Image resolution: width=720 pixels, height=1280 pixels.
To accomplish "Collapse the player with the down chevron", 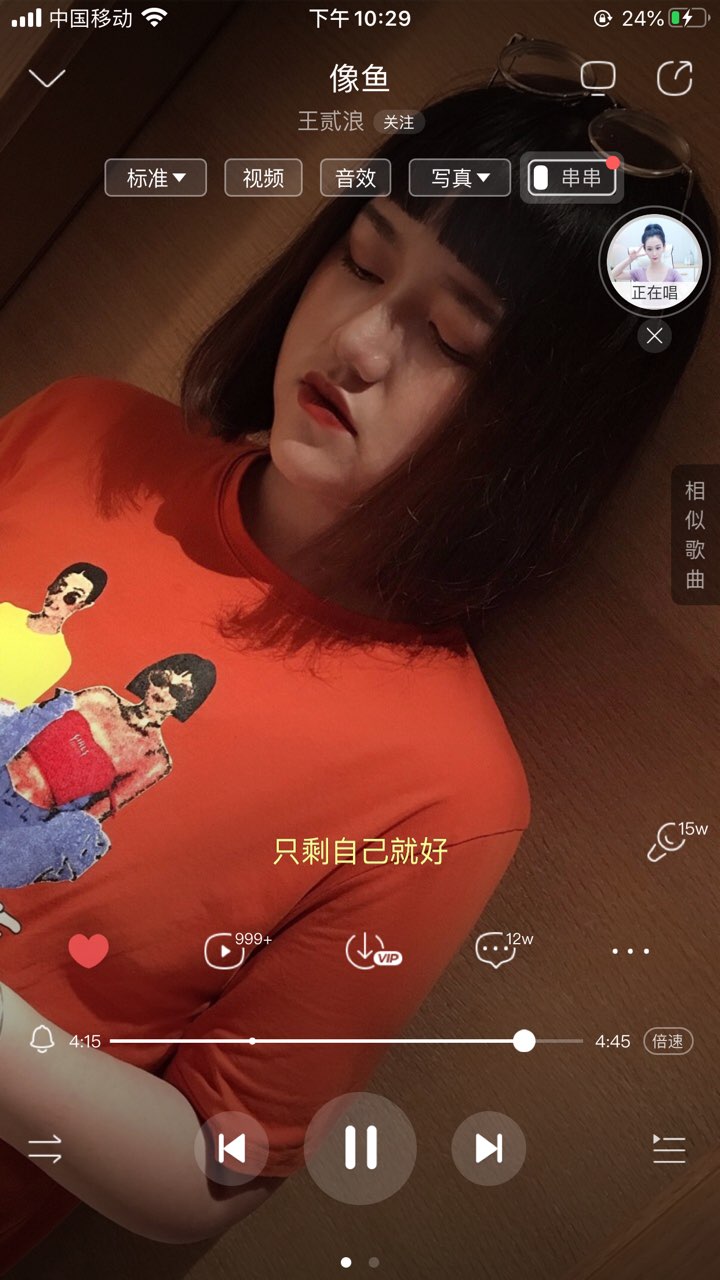I will tap(47, 78).
